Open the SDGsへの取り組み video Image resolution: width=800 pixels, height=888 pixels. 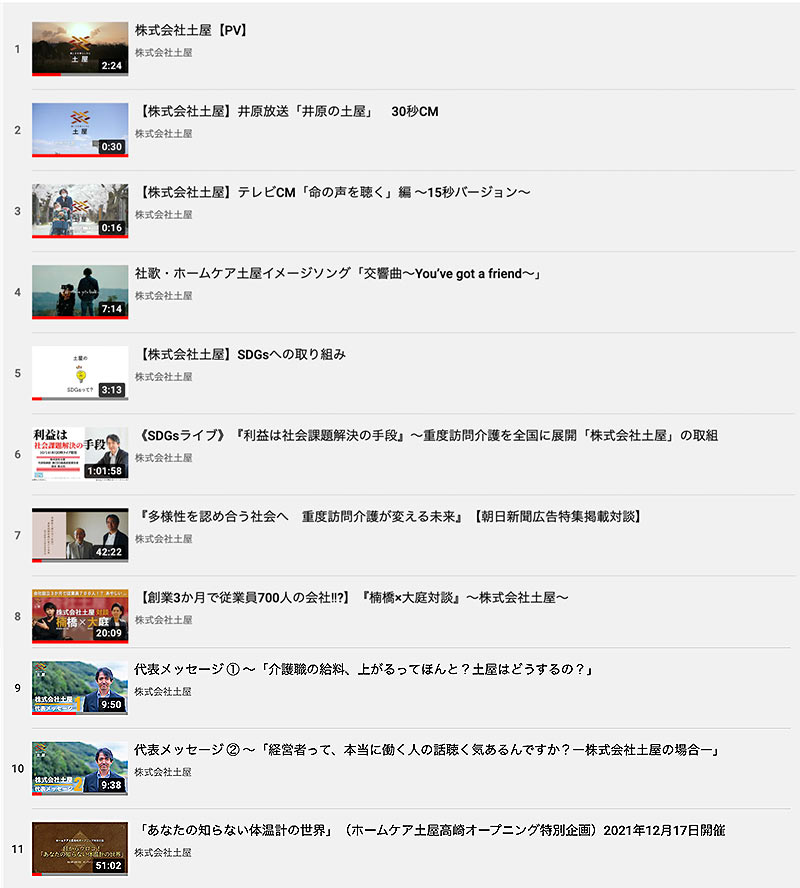click(245, 355)
